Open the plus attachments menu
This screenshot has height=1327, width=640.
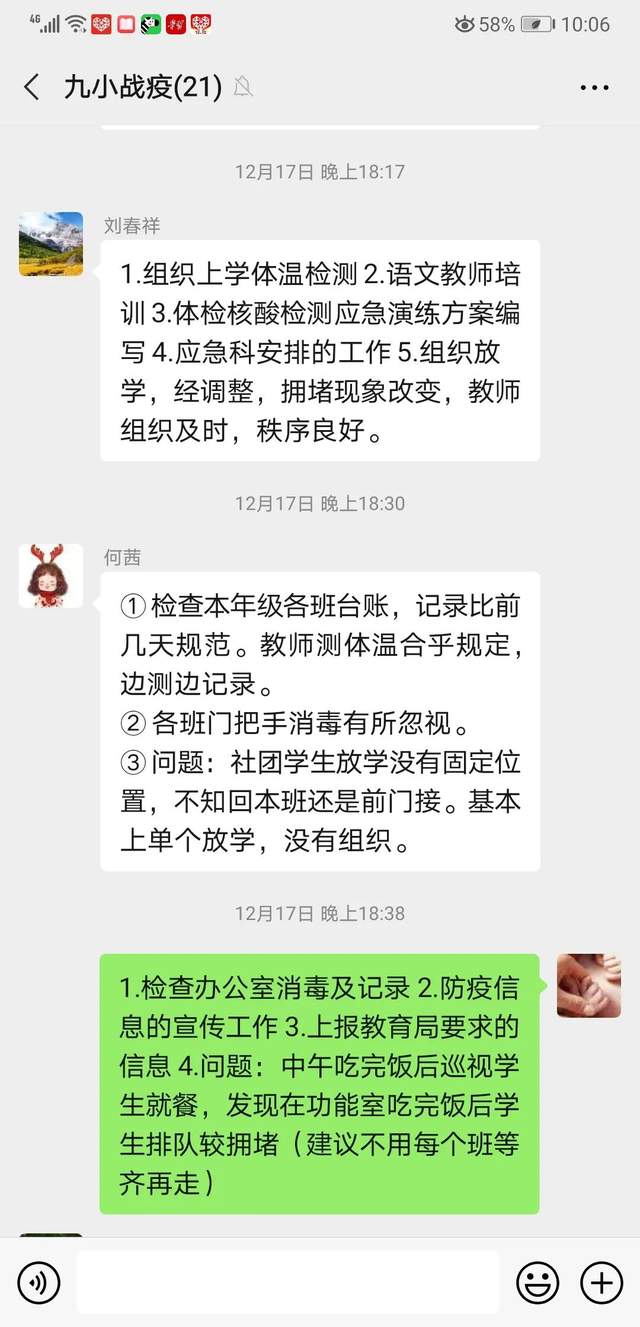point(601,1283)
